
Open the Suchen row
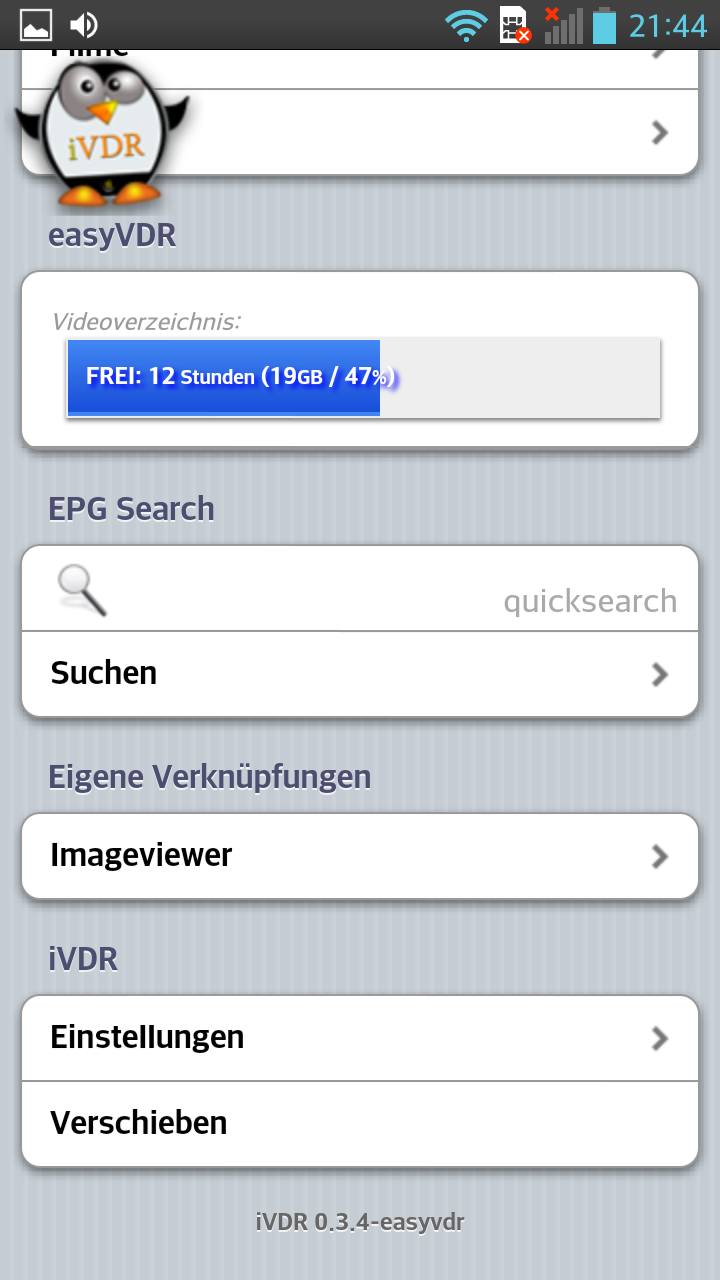[360, 673]
